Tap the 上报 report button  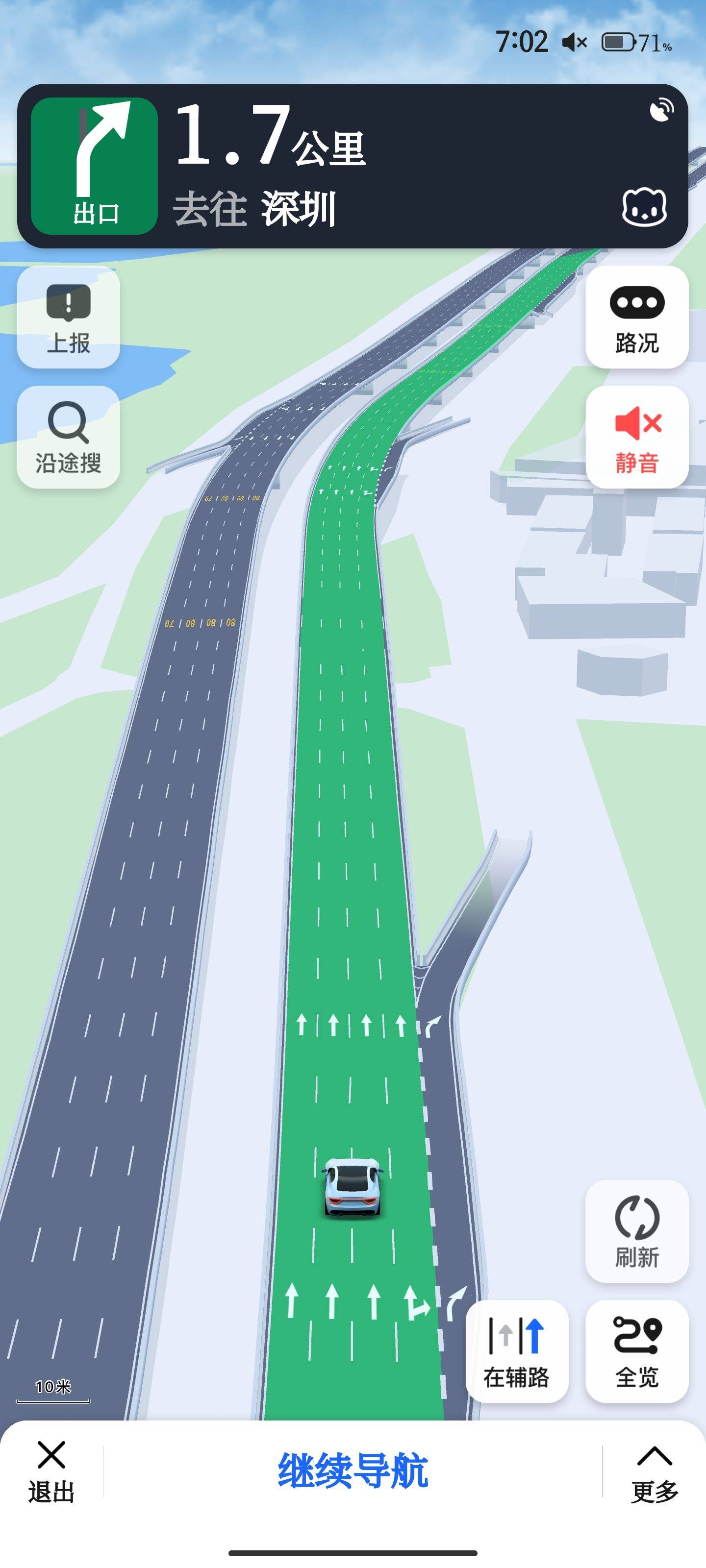tap(68, 317)
